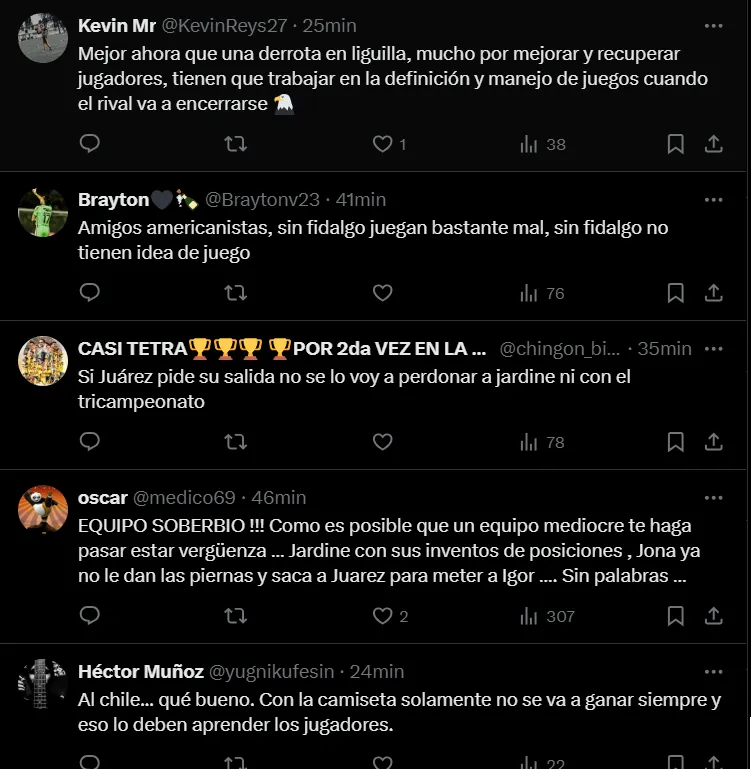Bookmark oscar's tweet

[x=675, y=616]
